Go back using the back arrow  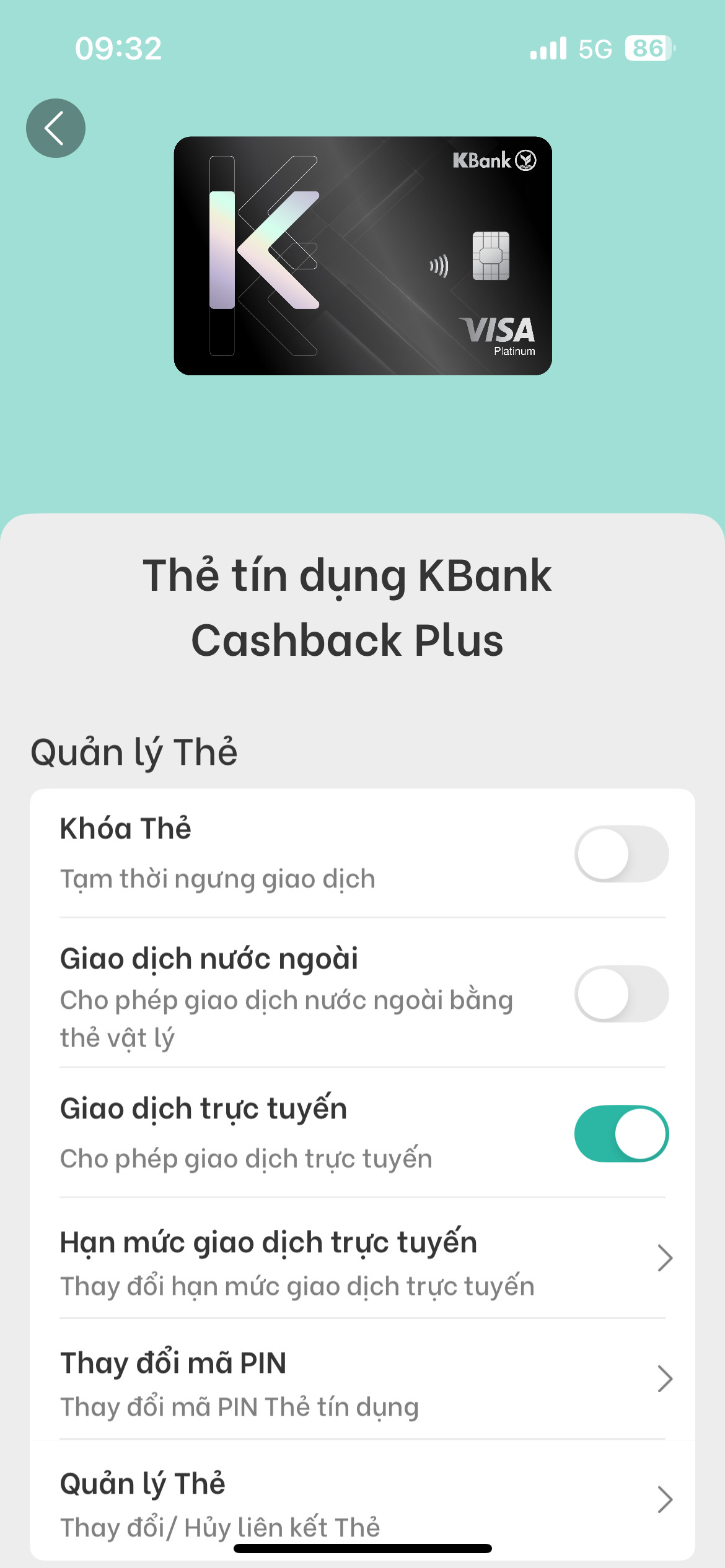(x=56, y=128)
